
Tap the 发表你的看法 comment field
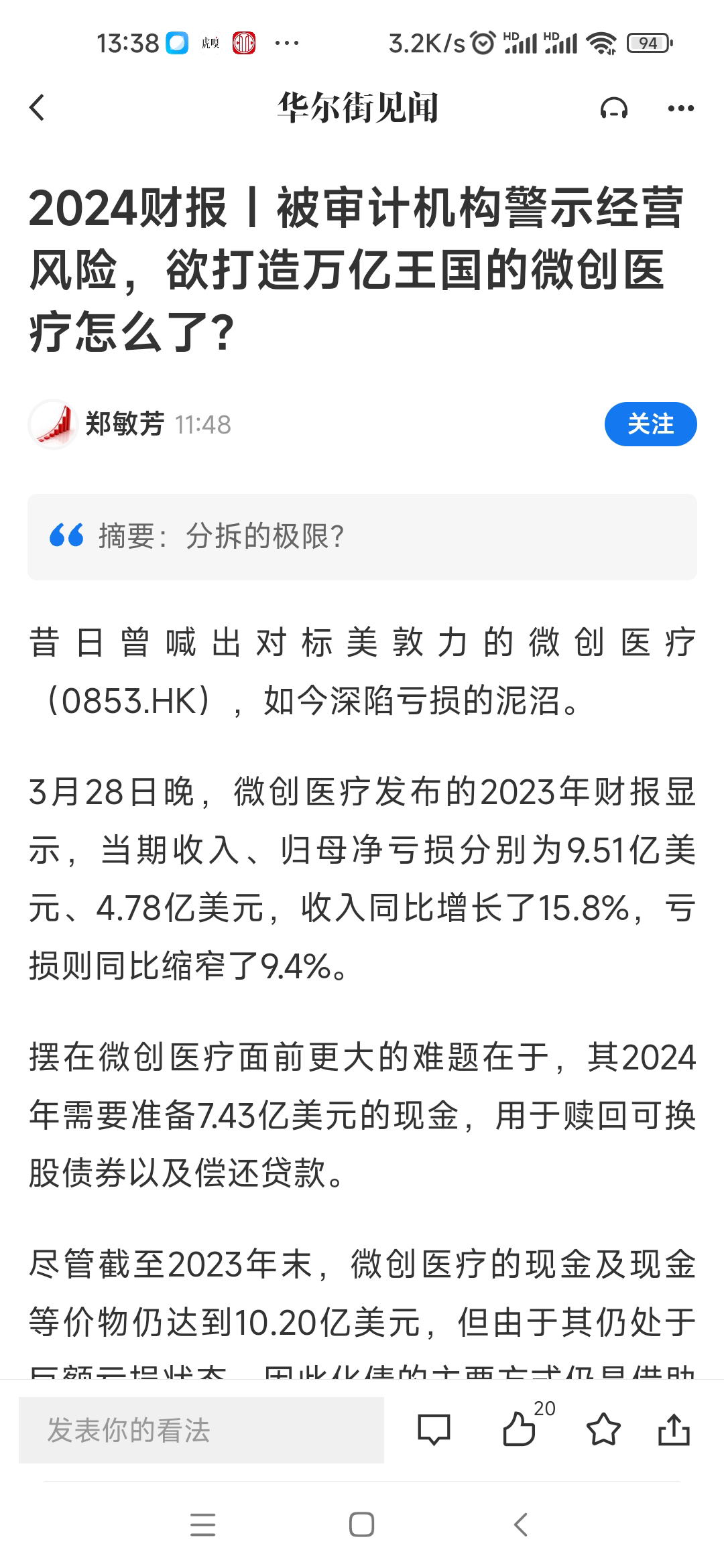(x=201, y=1431)
